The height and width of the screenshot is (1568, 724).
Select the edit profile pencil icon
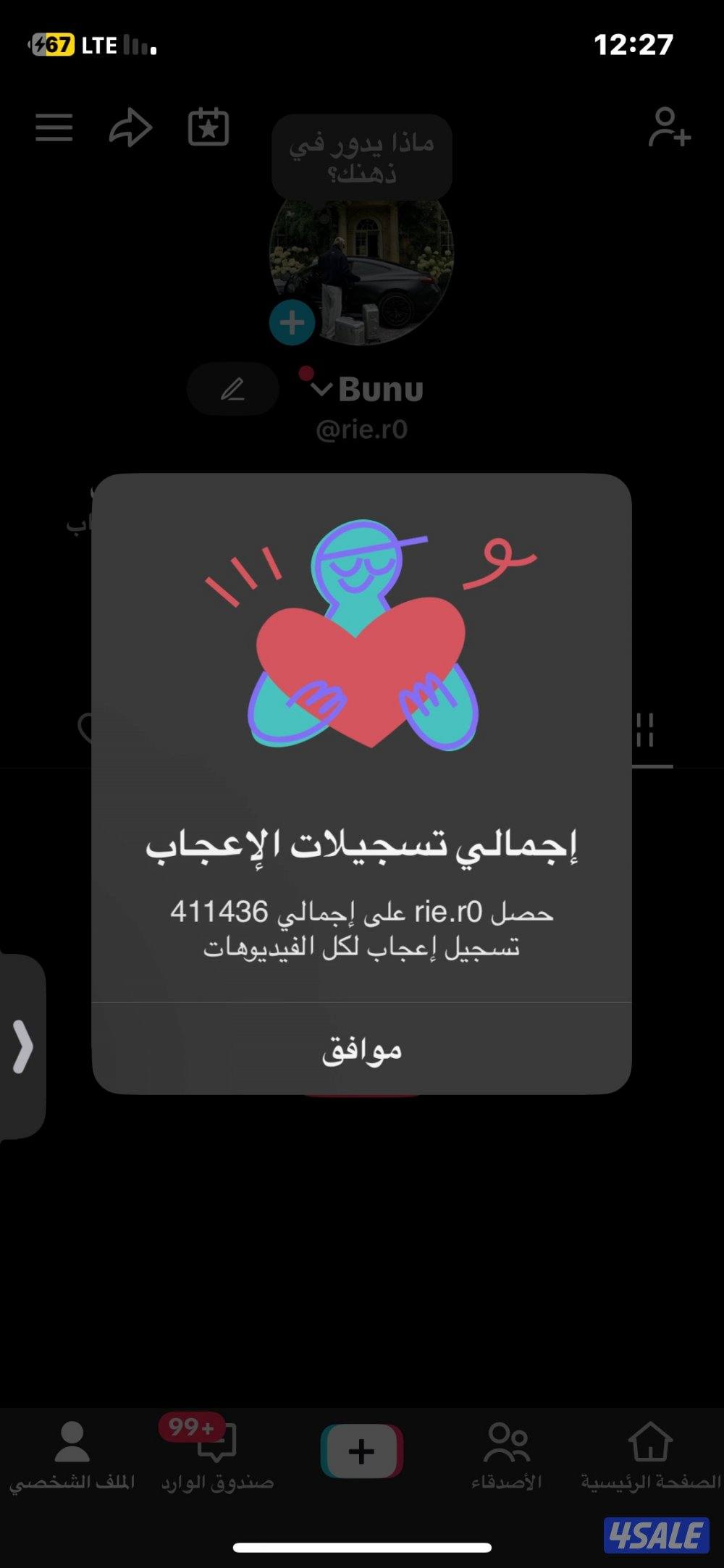click(x=232, y=389)
